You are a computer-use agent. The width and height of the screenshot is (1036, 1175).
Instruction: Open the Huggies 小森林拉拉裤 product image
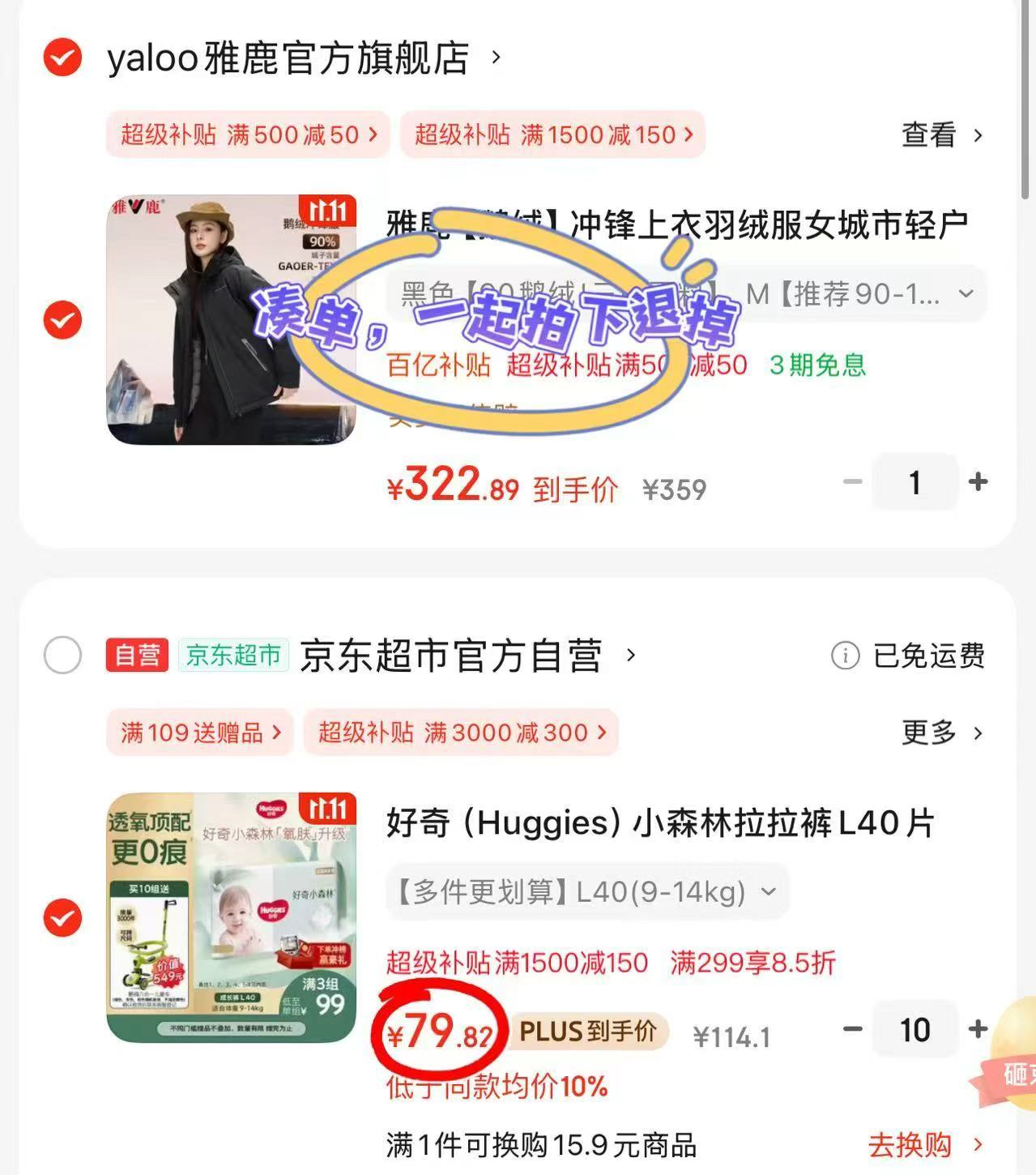231,918
